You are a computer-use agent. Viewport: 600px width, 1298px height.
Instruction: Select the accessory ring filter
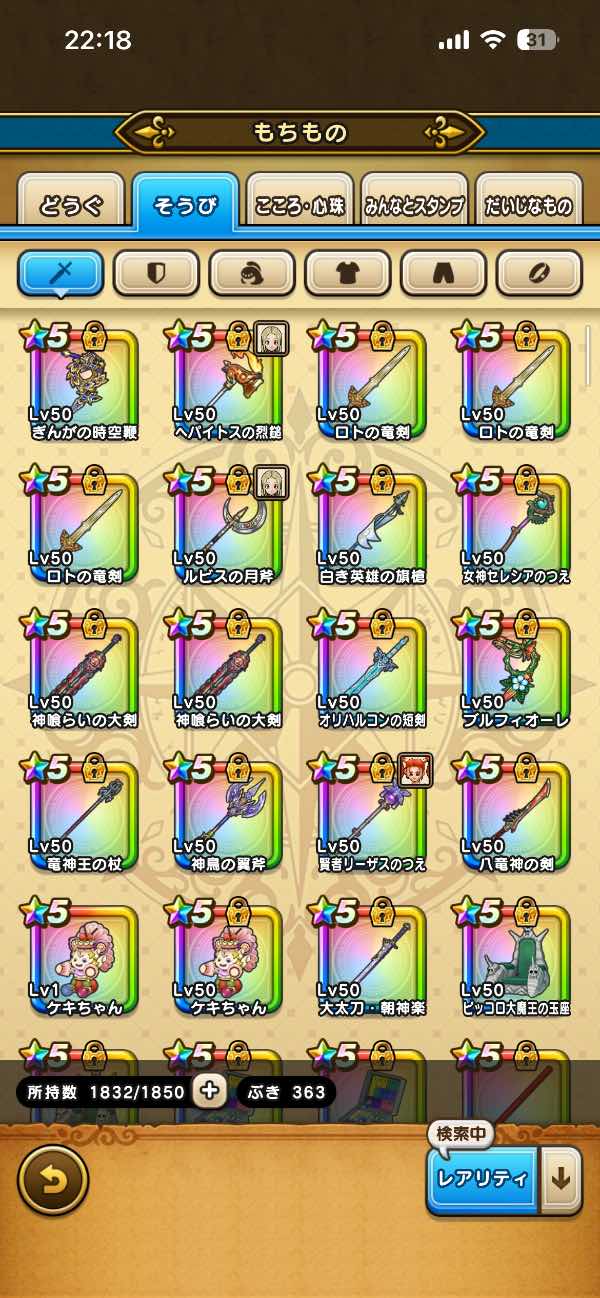click(539, 272)
